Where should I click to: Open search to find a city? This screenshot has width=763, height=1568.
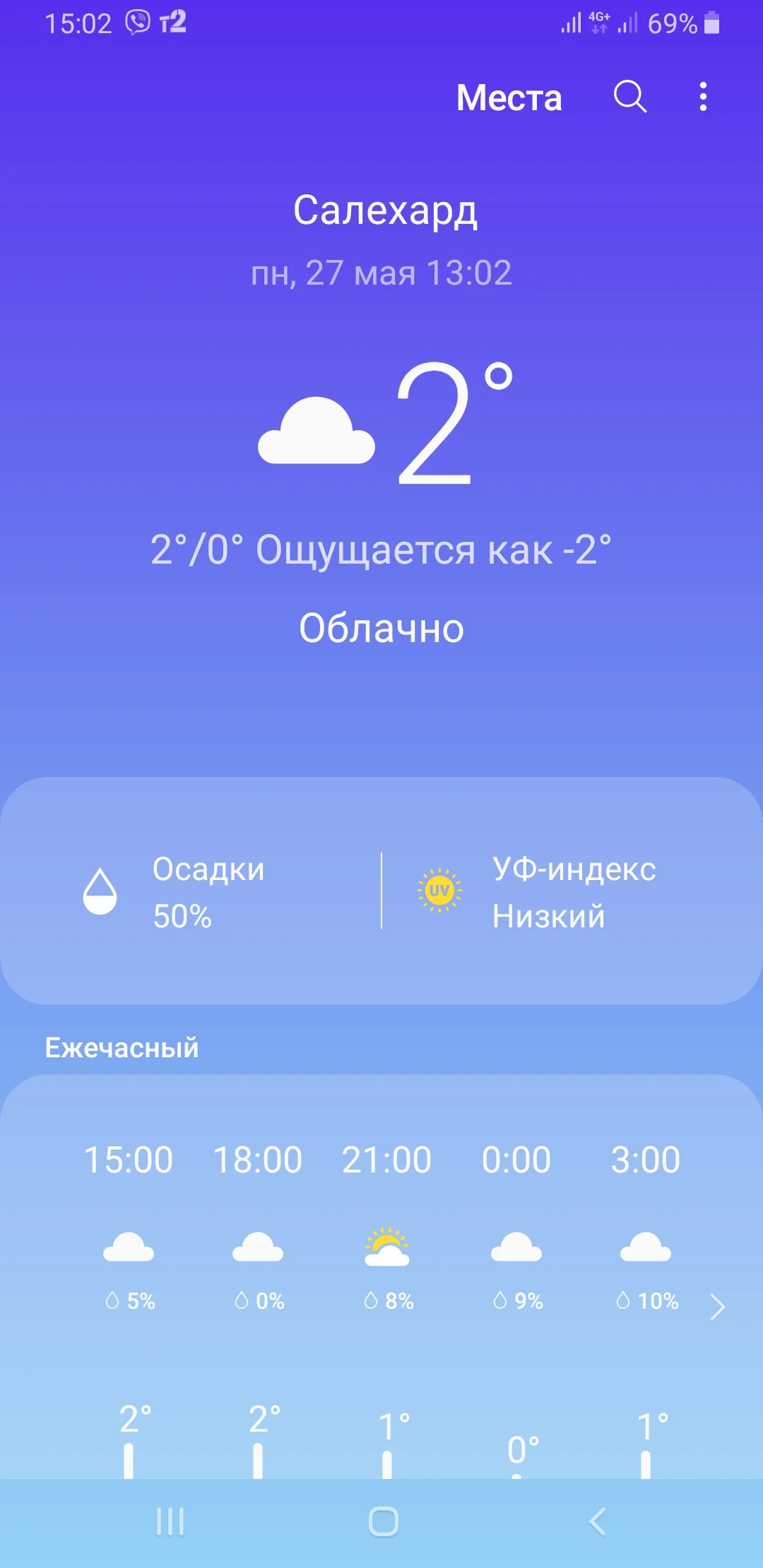[631, 99]
